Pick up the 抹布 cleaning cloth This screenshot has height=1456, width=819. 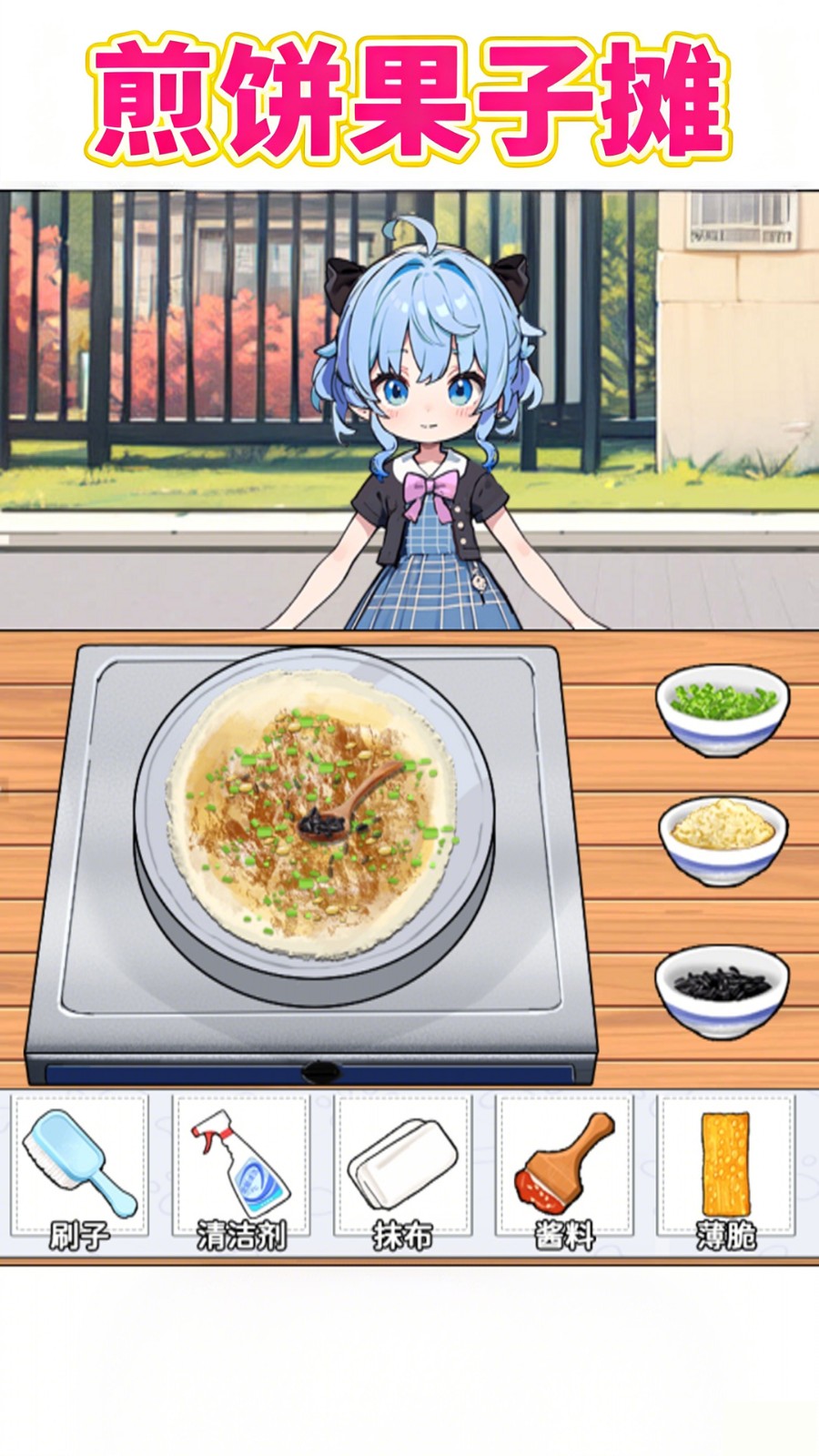[400, 1165]
